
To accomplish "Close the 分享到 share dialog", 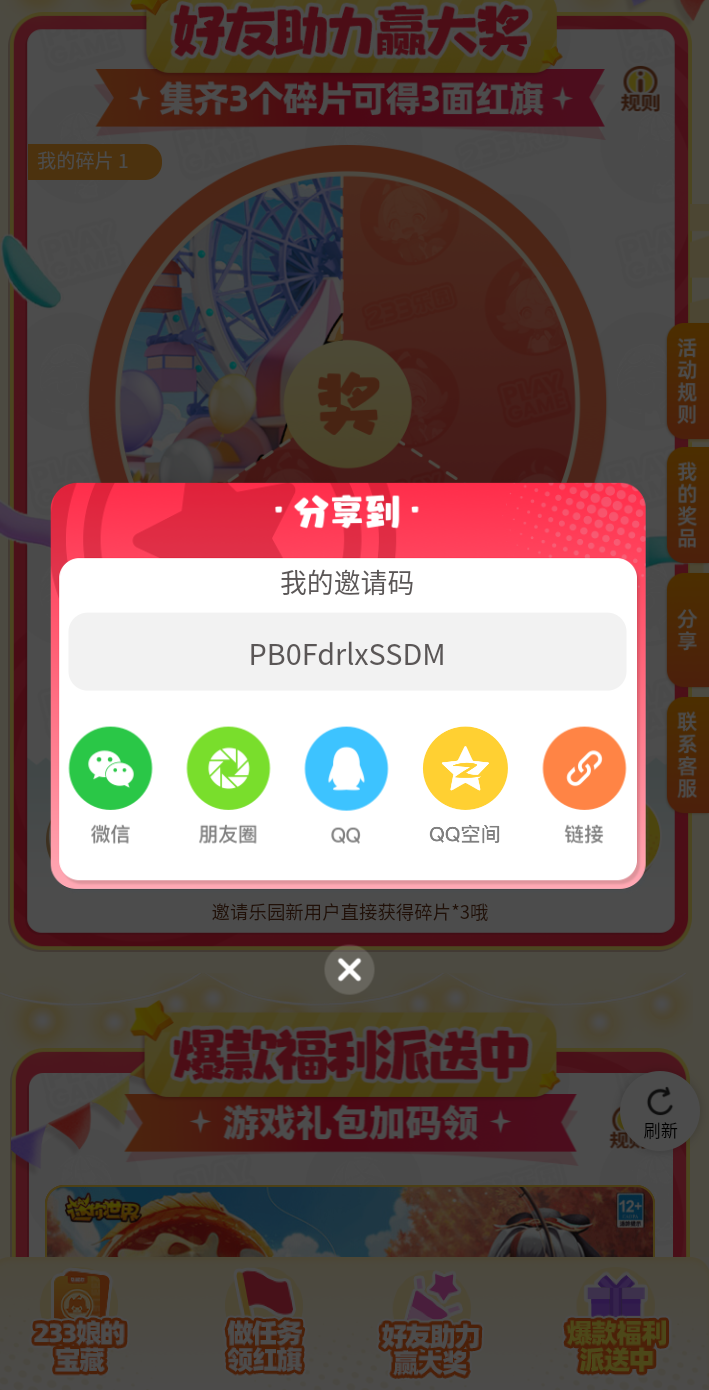I will 349,969.
